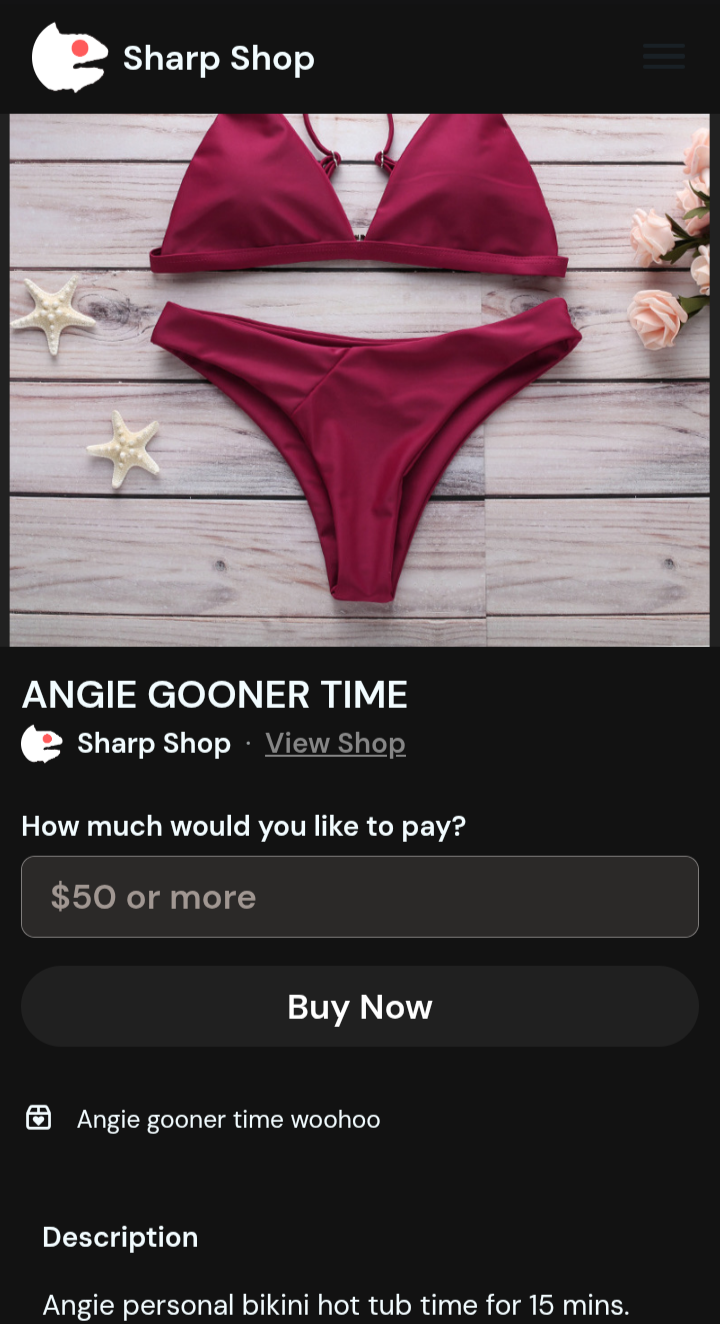This screenshot has width=720, height=1324.
Task: Open the Sharp Shop seller name
Action: (x=153, y=744)
